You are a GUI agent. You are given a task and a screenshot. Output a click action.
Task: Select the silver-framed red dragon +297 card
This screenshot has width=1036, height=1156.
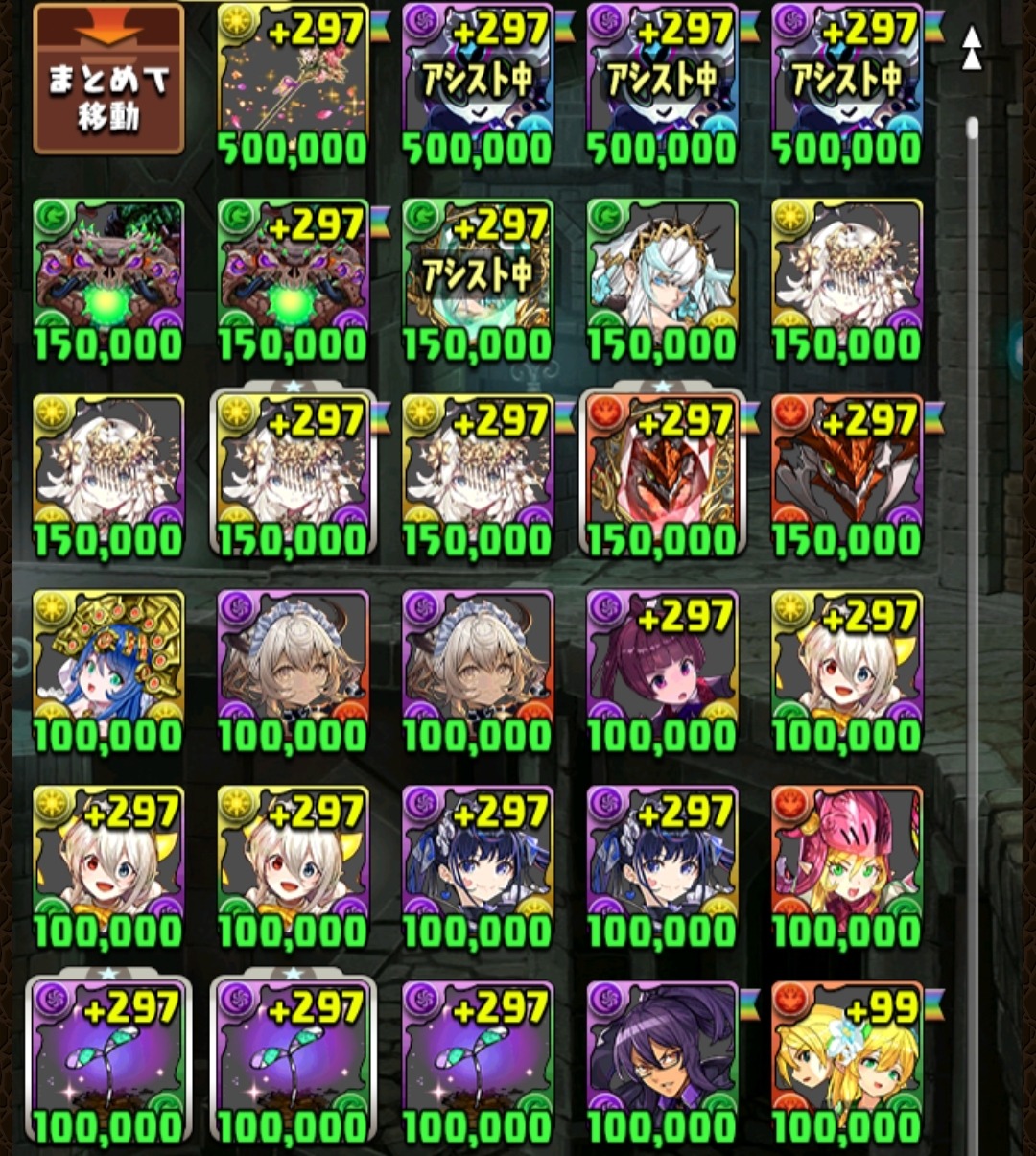(x=661, y=474)
